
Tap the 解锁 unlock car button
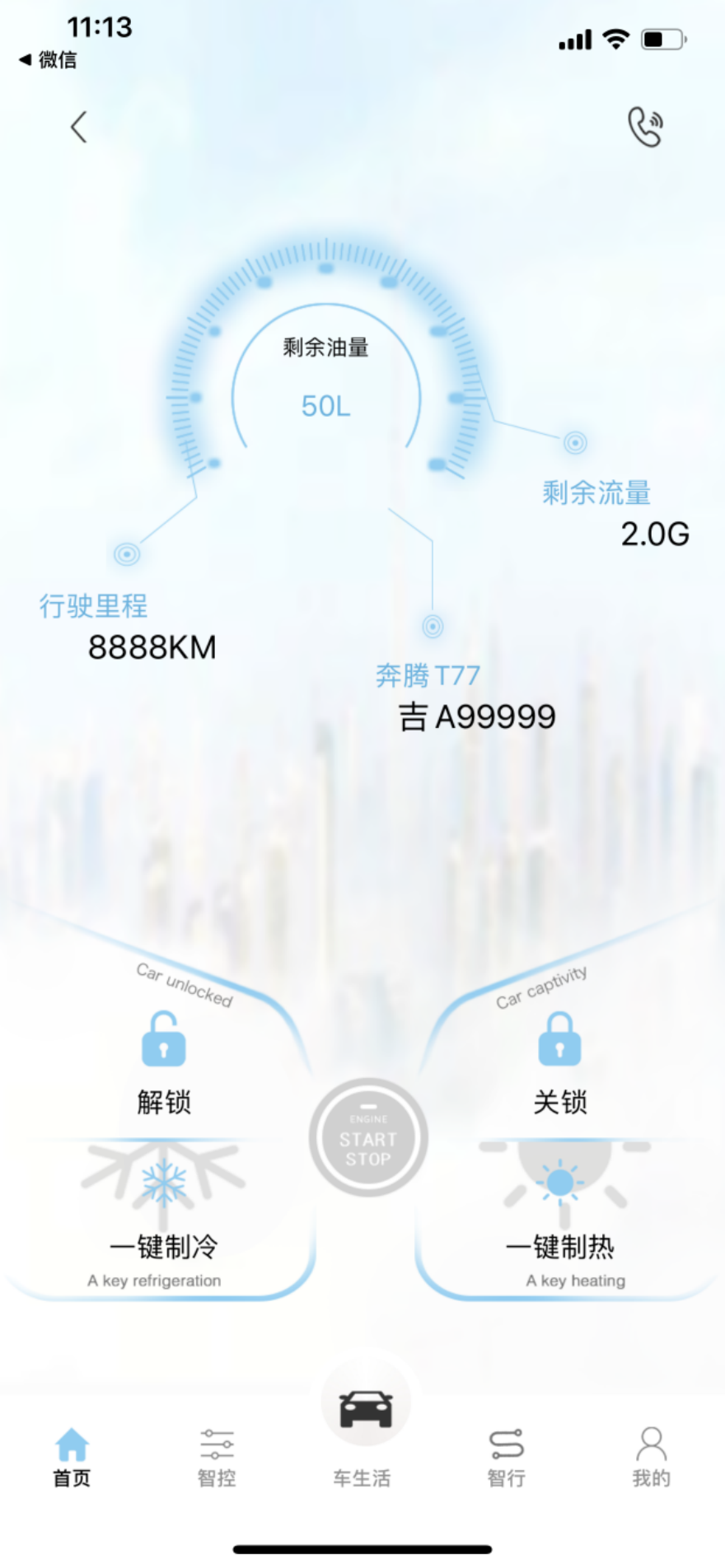click(164, 1062)
